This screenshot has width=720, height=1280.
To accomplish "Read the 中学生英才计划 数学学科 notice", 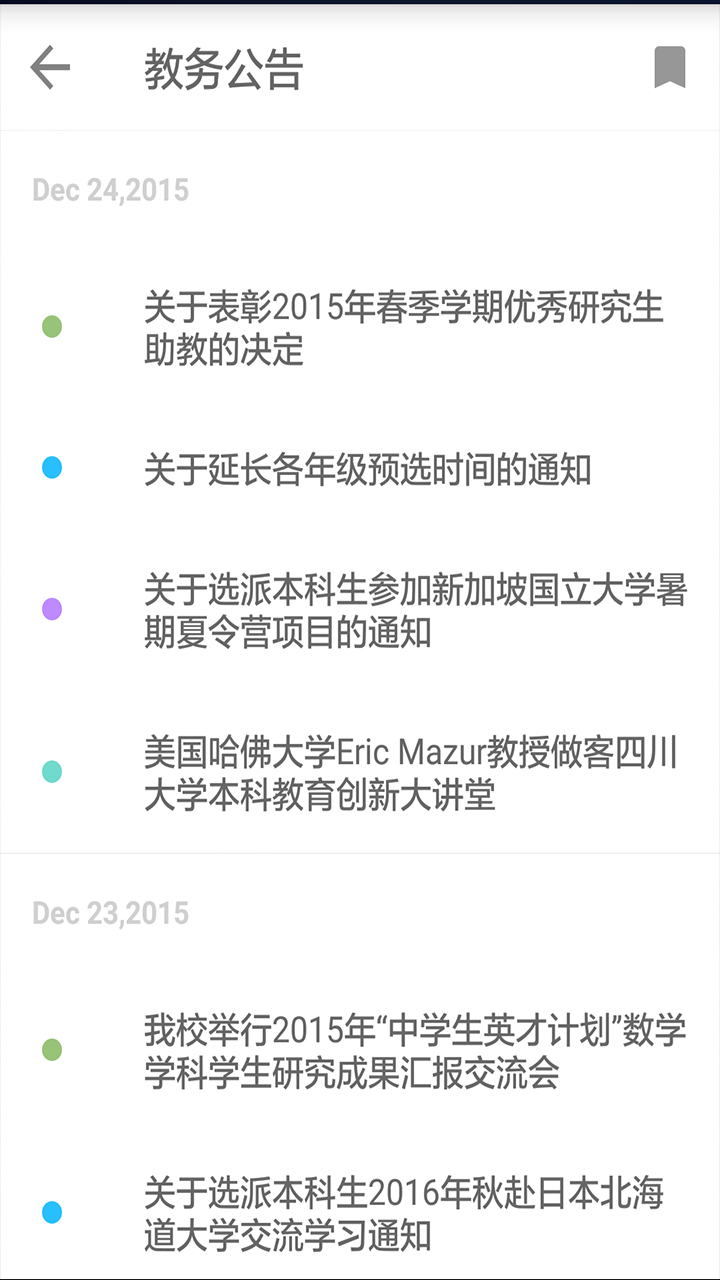I will [x=415, y=1051].
